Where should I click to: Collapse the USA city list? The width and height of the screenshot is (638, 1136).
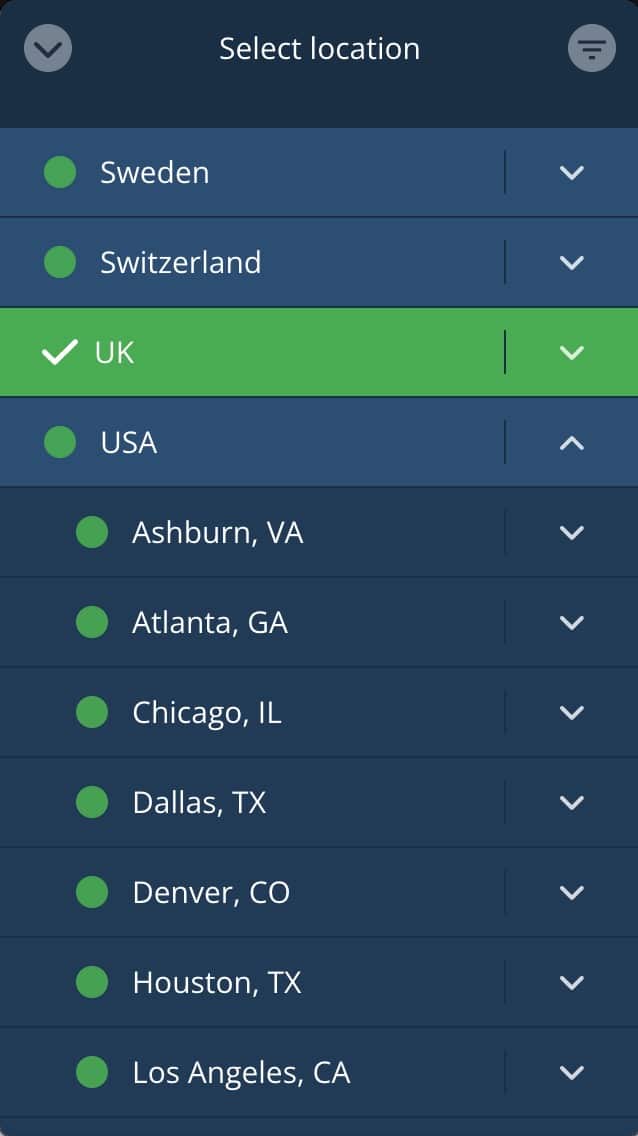click(x=572, y=443)
